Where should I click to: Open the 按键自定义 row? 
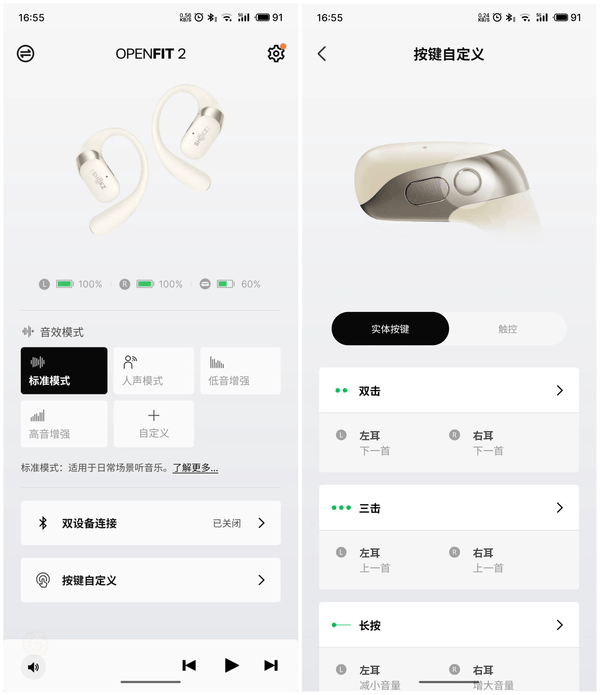click(150, 580)
